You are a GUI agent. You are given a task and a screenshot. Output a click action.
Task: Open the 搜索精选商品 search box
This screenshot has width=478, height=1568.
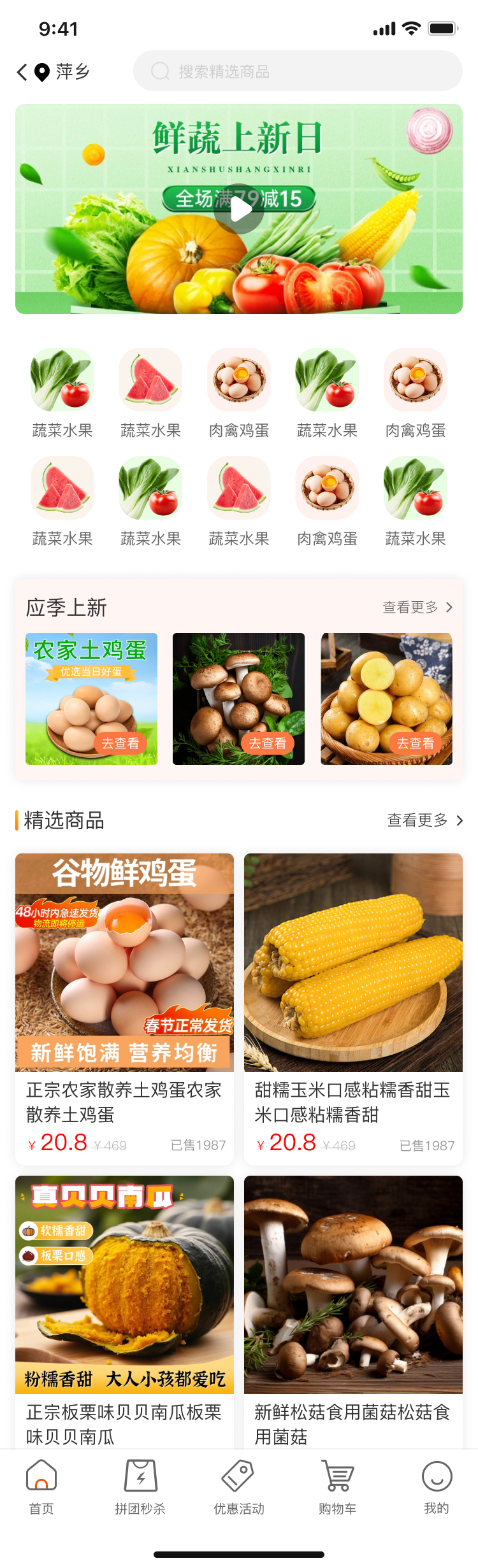pyautogui.click(x=297, y=71)
